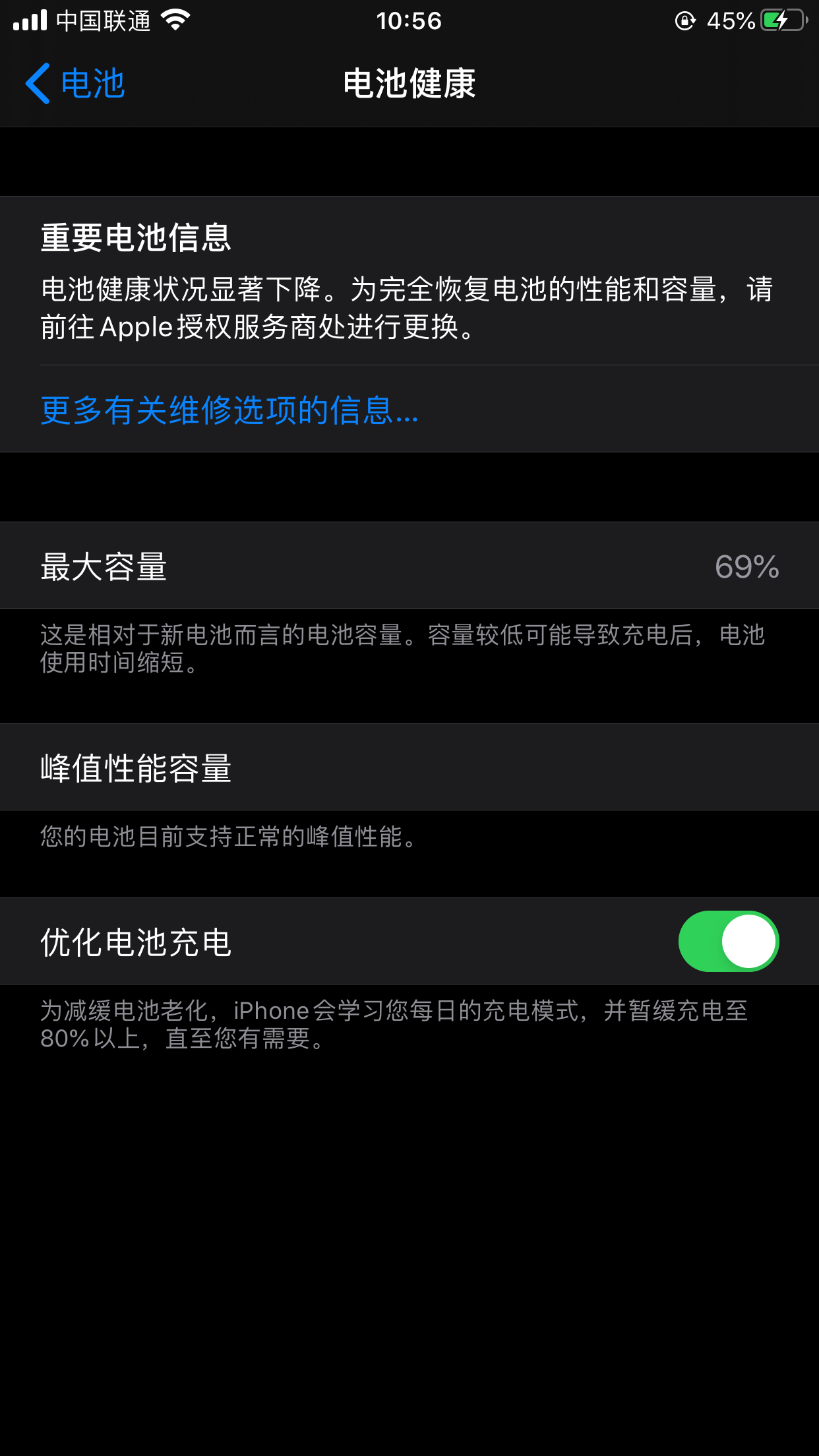Go back to 电池 settings

[75, 84]
